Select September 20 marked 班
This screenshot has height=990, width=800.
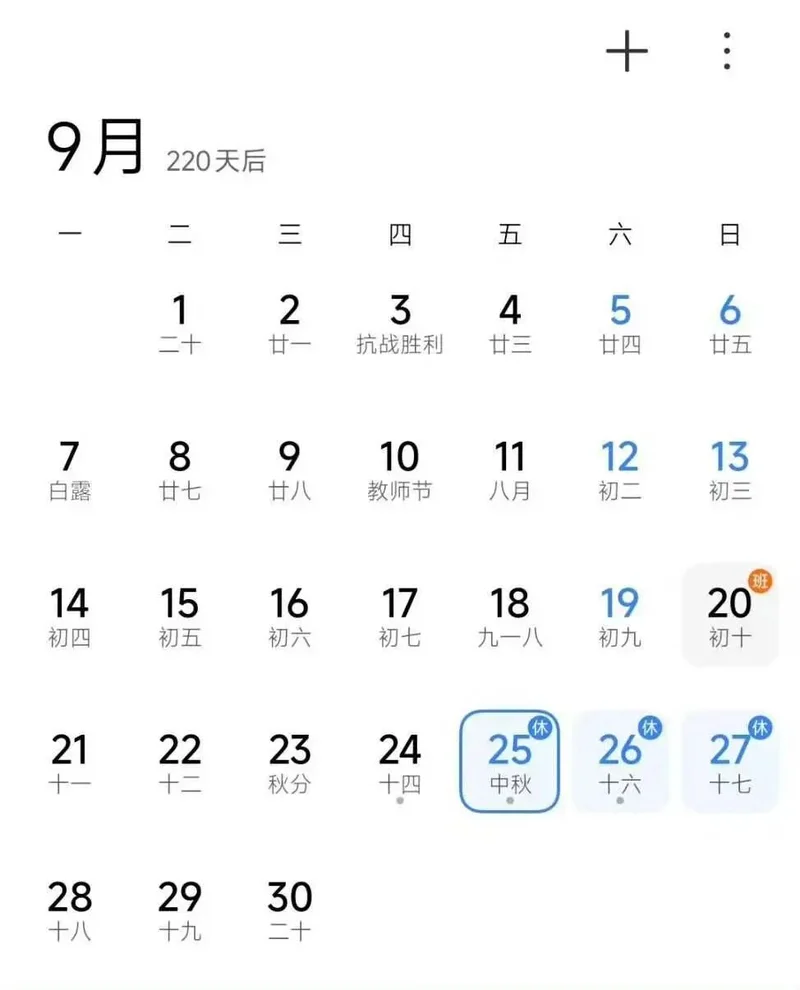coord(730,616)
